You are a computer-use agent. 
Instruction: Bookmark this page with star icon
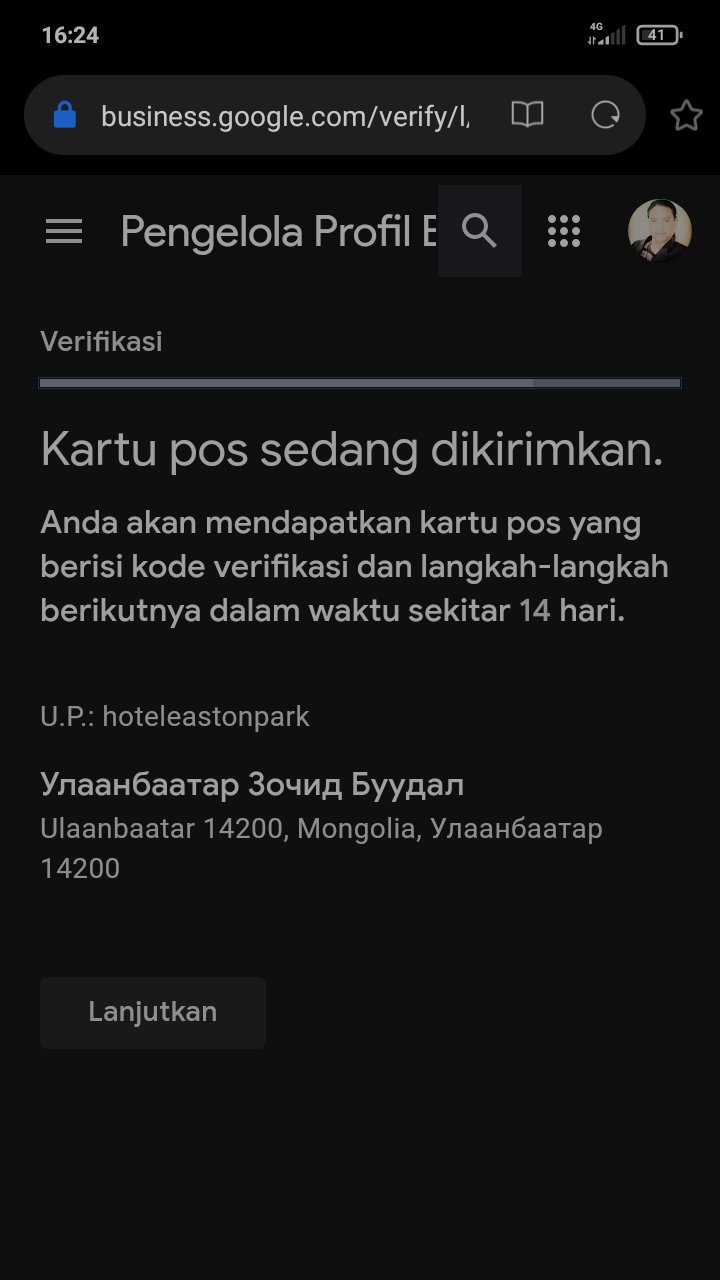(x=686, y=116)
